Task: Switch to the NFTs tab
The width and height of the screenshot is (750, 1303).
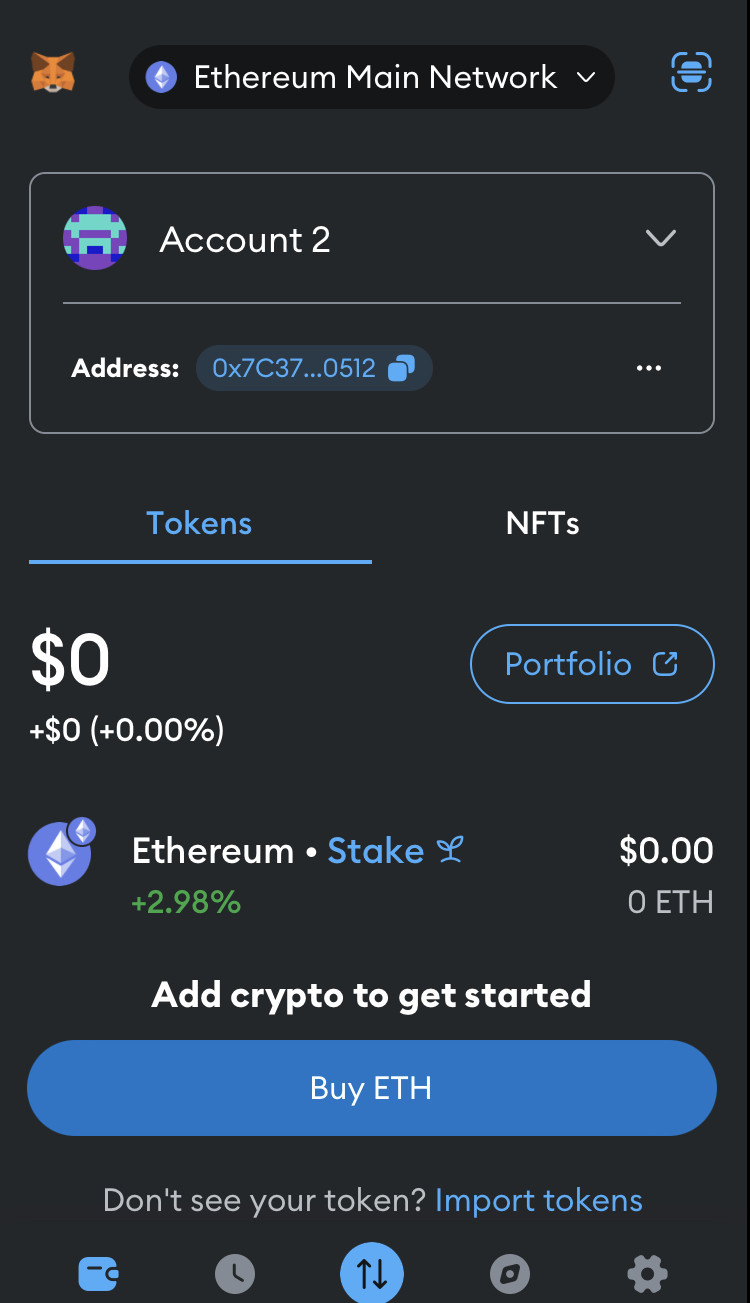Action: coord(542,523)
